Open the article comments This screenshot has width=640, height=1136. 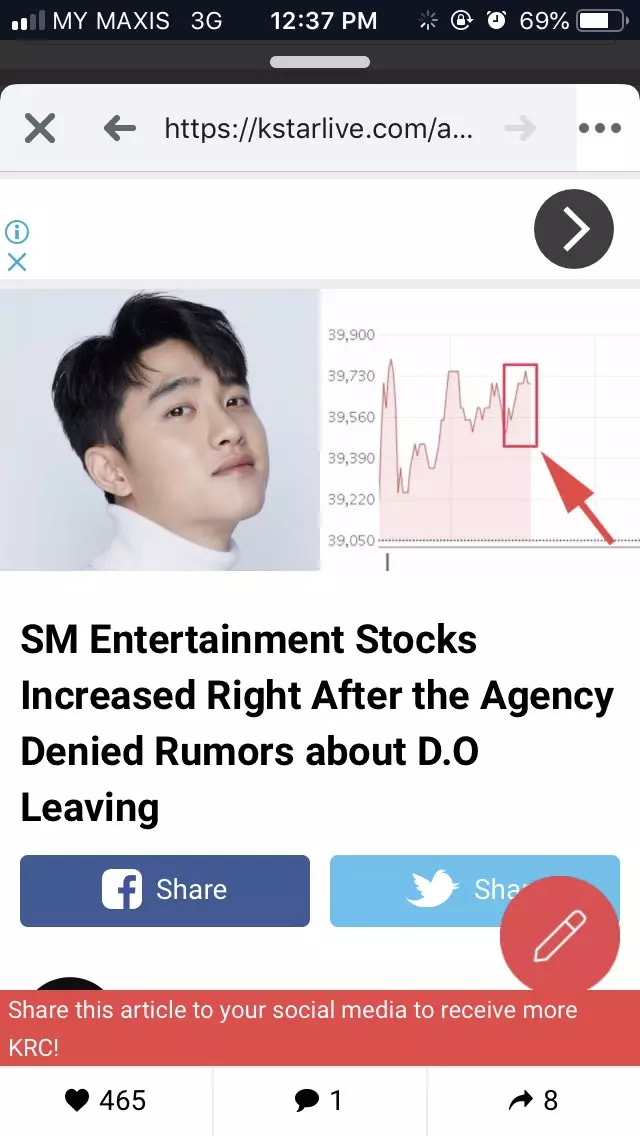click(319, 1101)
